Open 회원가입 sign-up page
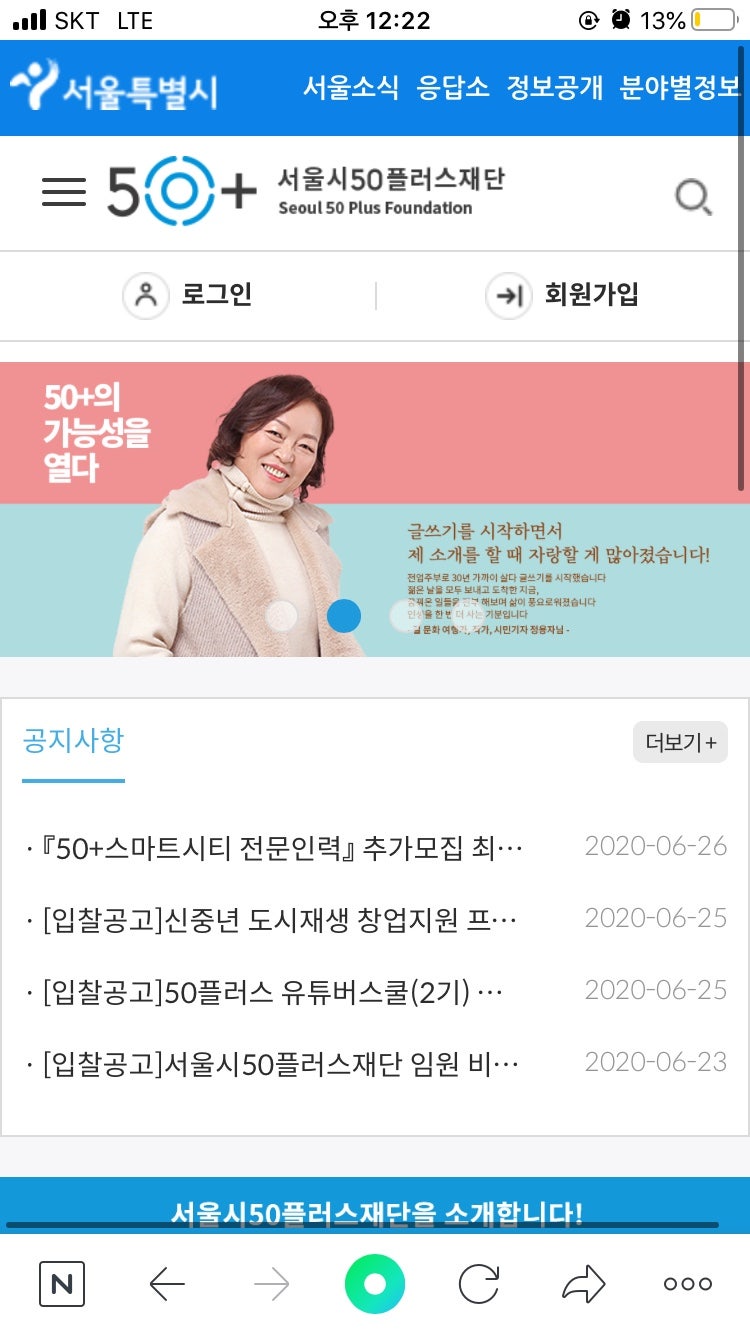 coord(562,295)
